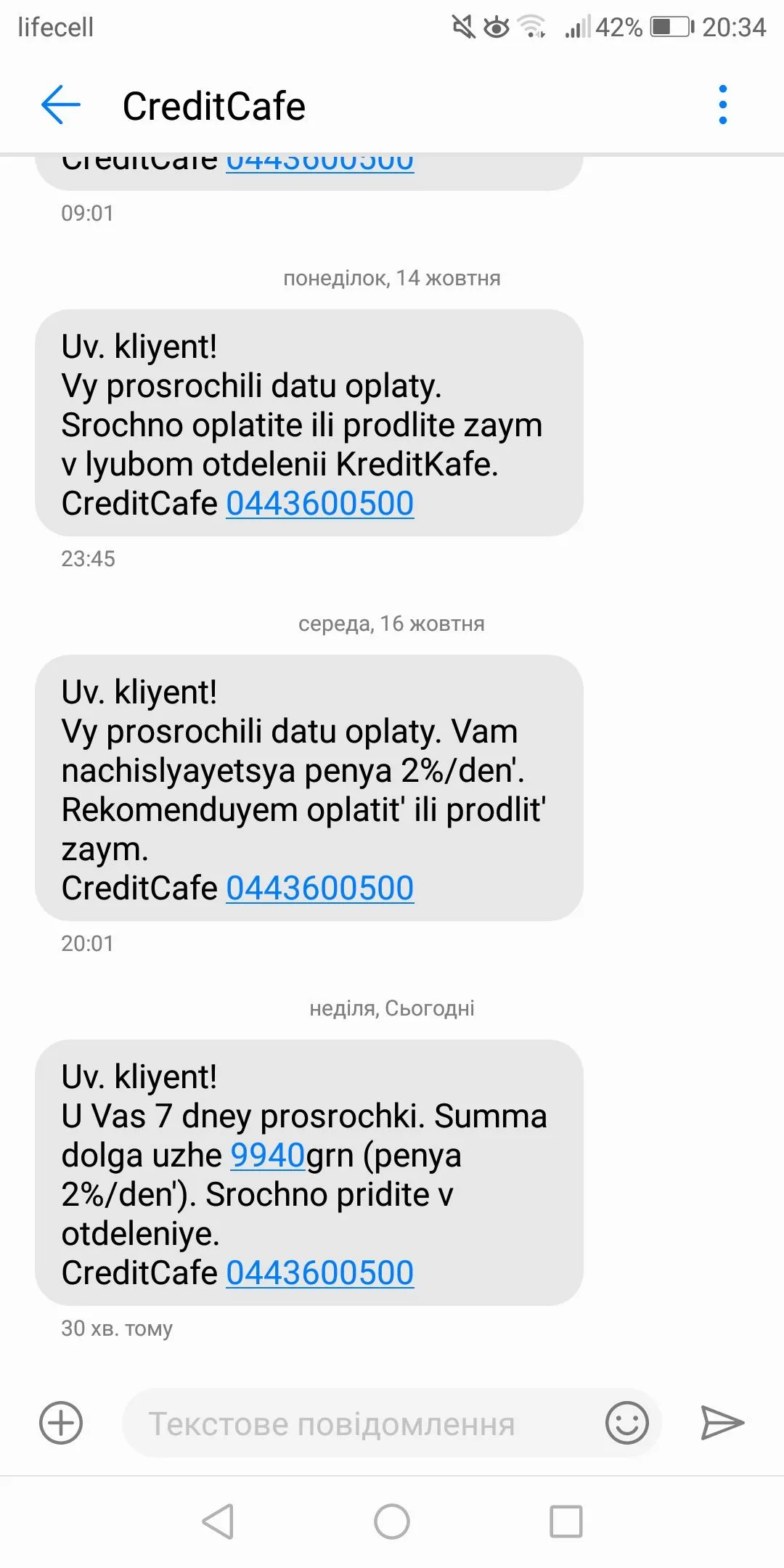Tap the 9940 link in today's message
Viewport: 784px width, 1568px height.
tap(267, 1156)
